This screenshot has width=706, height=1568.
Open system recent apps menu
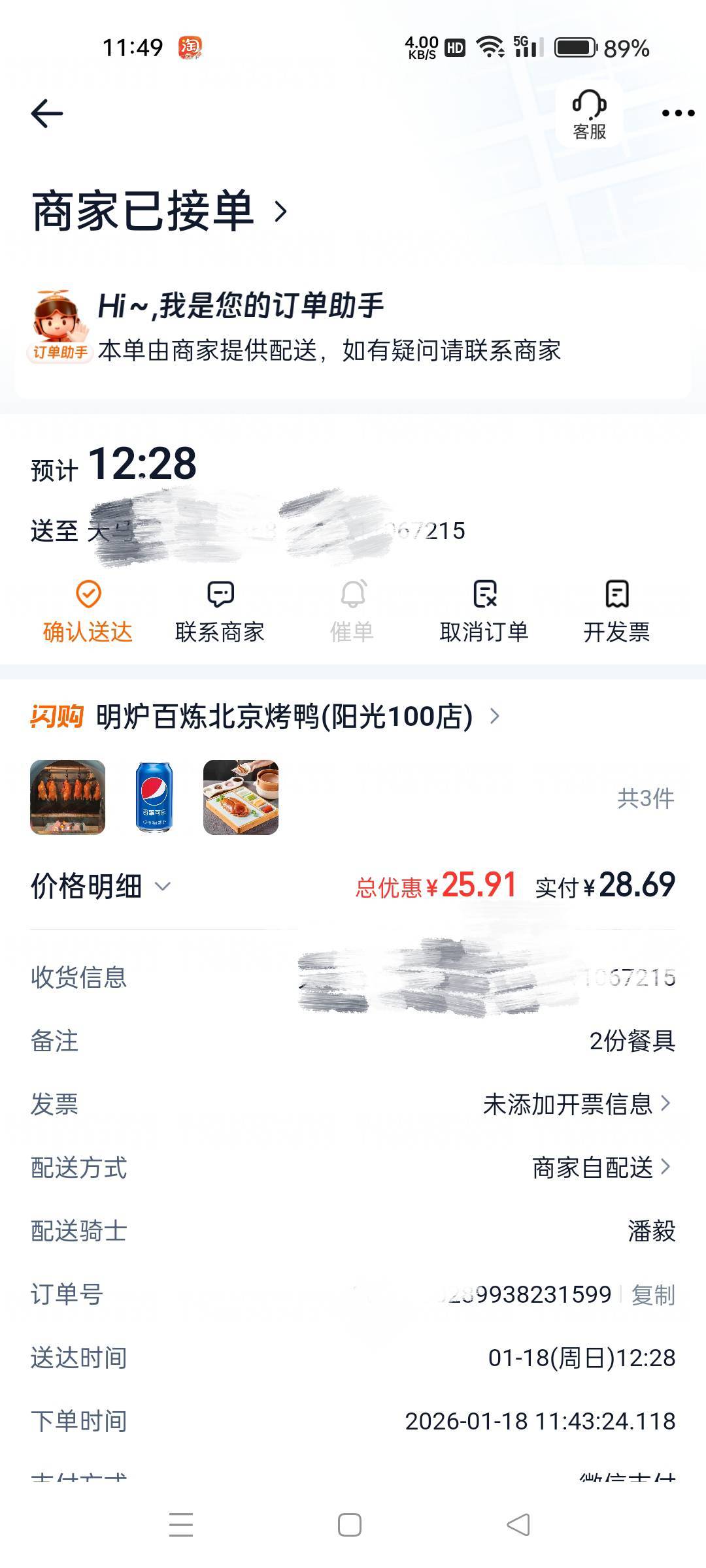point(181,1525)
